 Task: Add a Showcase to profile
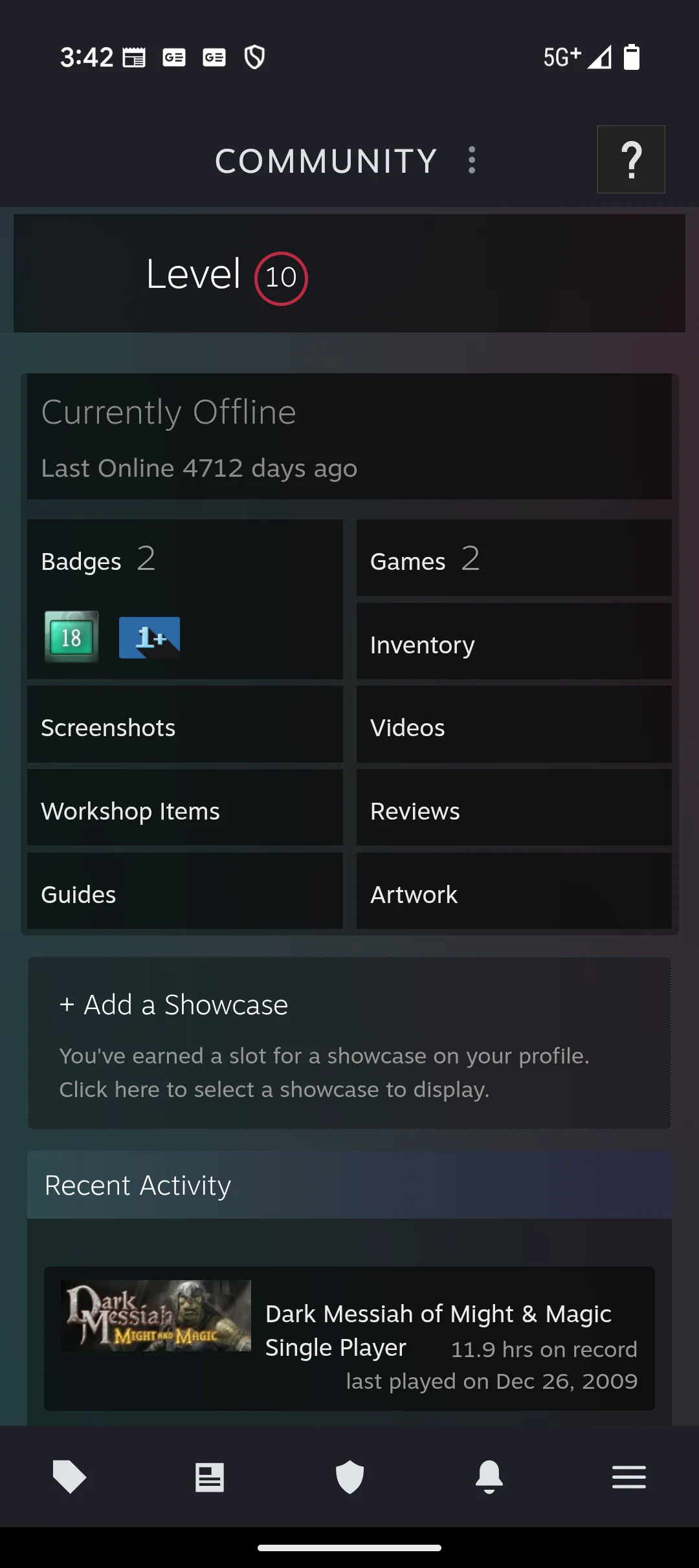point(349,1043)
